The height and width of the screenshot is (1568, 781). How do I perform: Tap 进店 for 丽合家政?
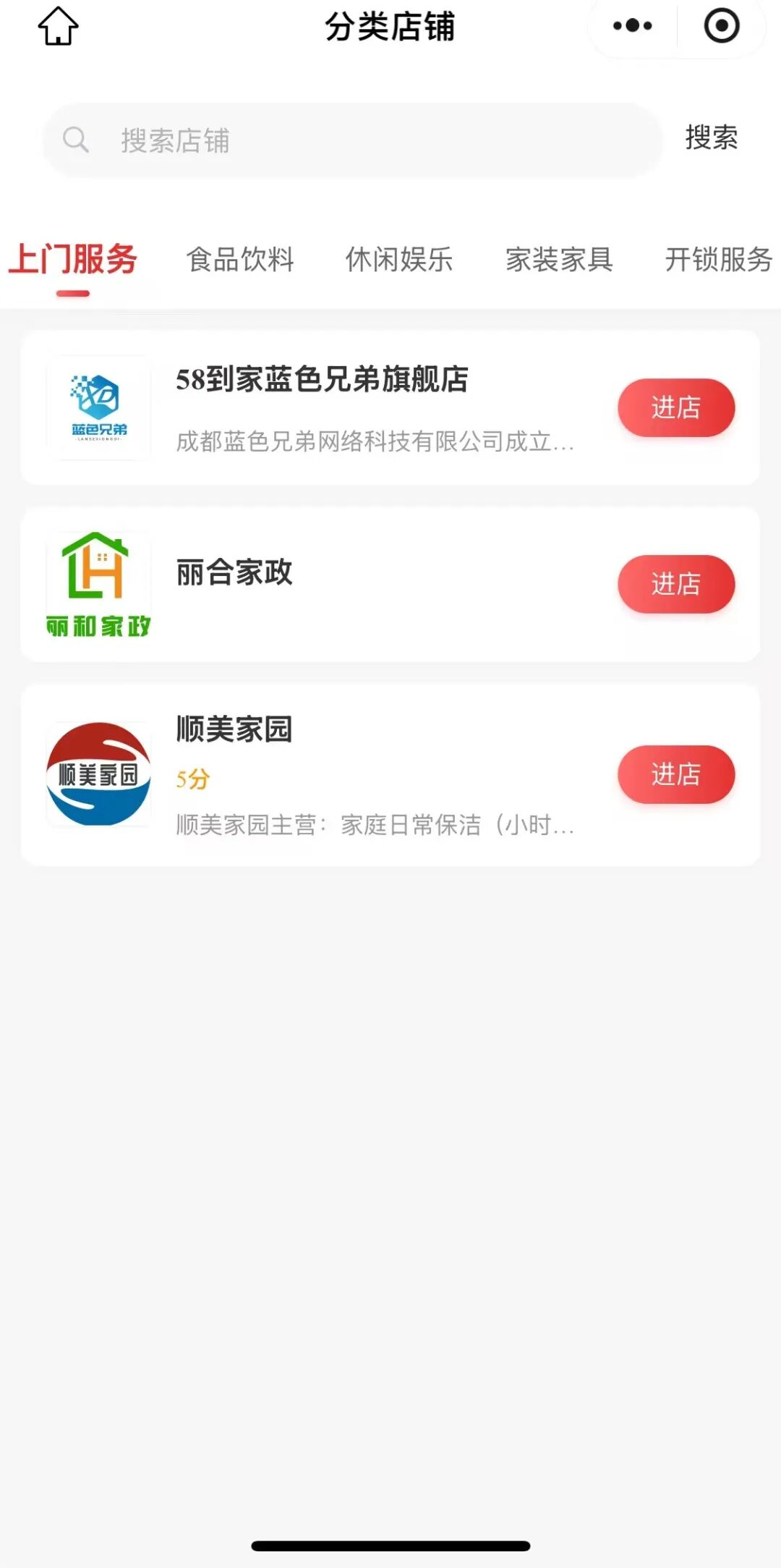[675, 584]
